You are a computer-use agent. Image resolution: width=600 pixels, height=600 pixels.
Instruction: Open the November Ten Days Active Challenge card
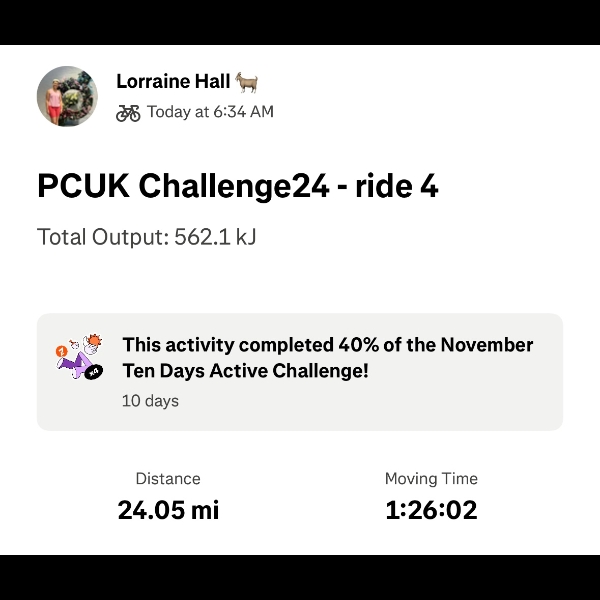click(x=300, y=372)
